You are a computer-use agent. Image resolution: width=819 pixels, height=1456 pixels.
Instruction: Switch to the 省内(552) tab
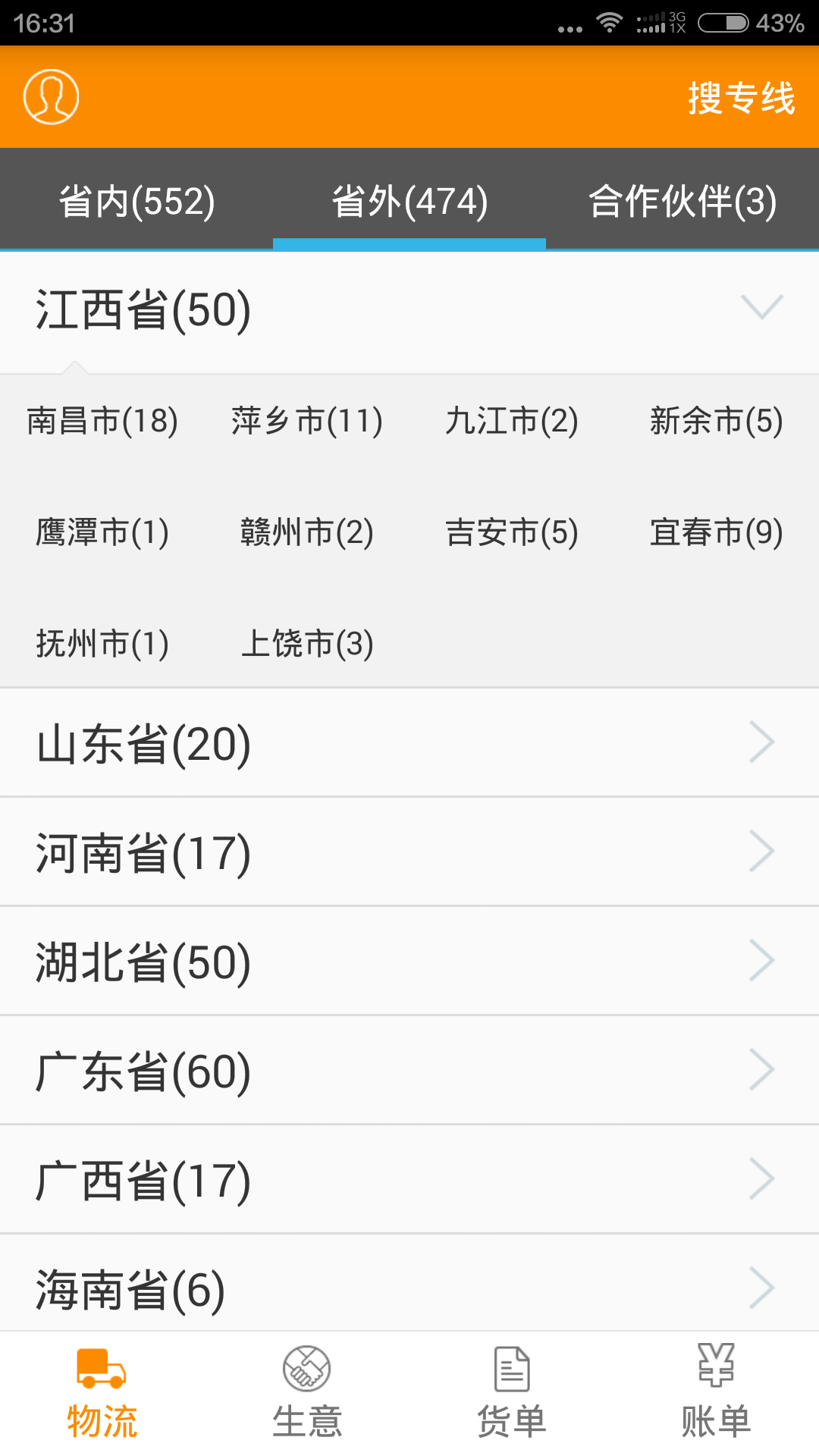coord(136,201)
